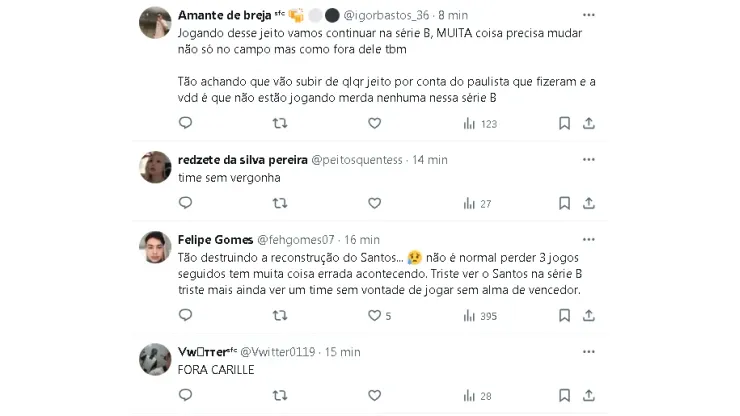Like Amante de breja's tweet
Screen dimensions: 740x416
click(x=374, y=123)
